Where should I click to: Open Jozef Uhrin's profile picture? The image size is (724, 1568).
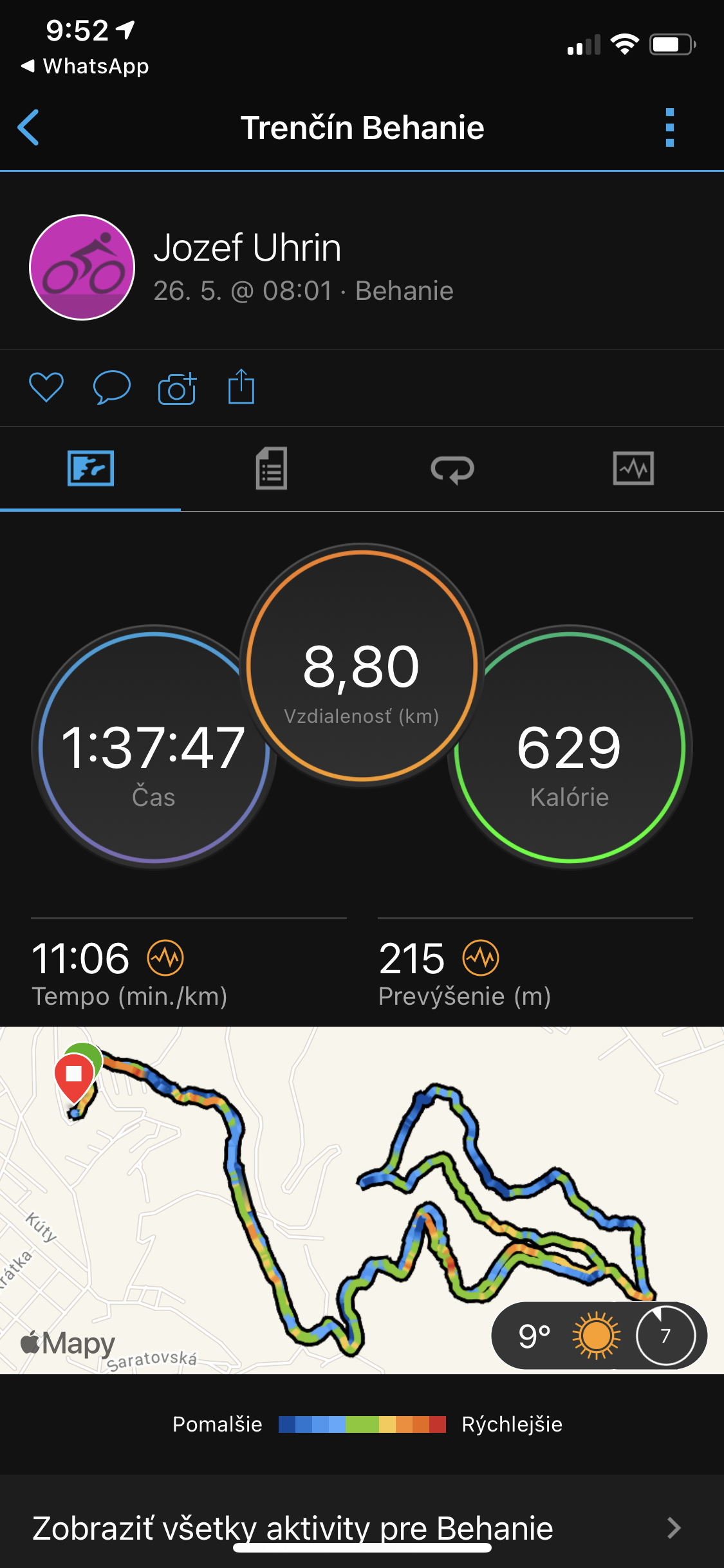(x=82, y=267)
